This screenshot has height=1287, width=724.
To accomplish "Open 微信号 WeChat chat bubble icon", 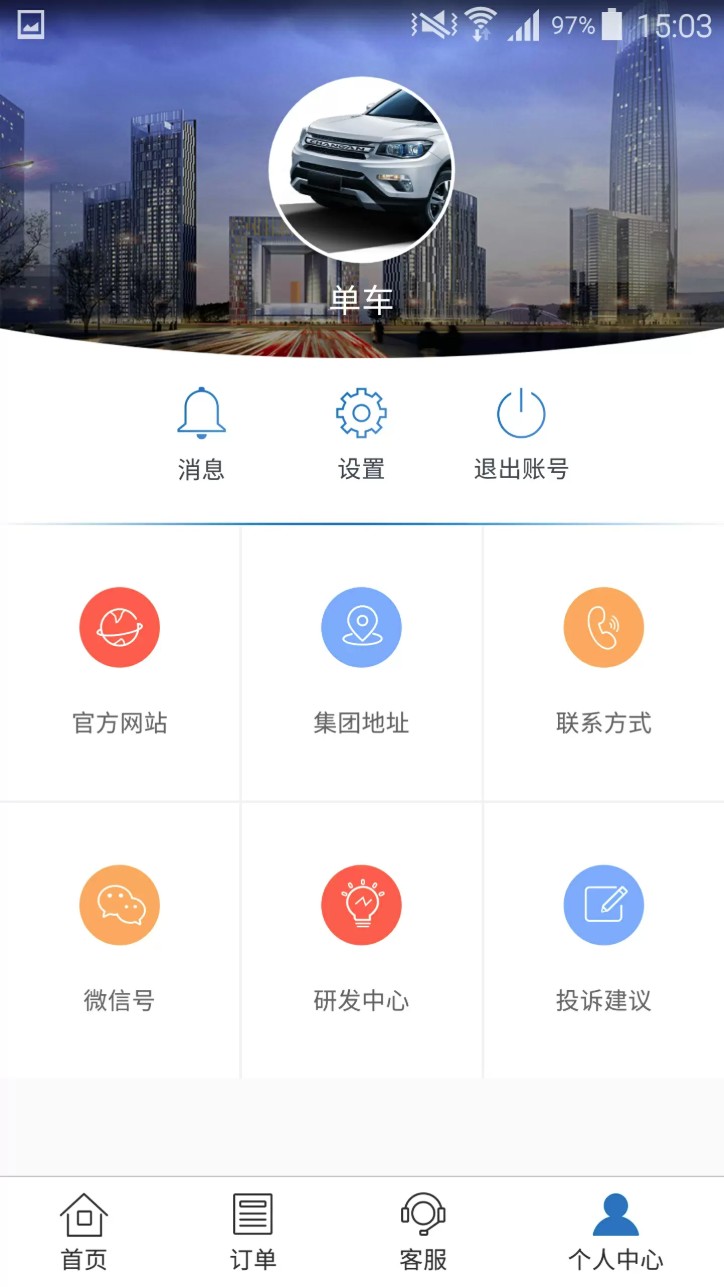I will click(x=120, y=904).
